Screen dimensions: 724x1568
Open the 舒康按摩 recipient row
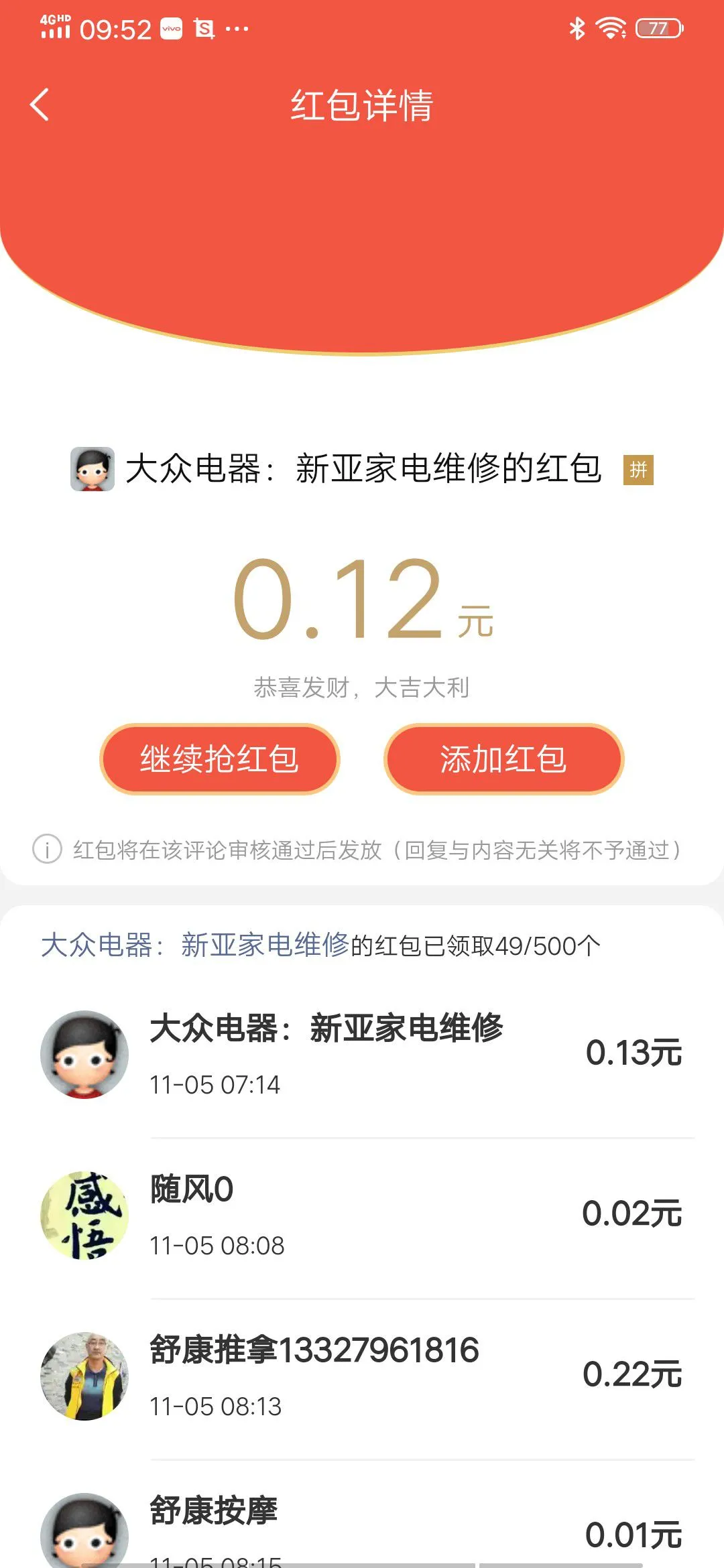tap(362, 1528)
